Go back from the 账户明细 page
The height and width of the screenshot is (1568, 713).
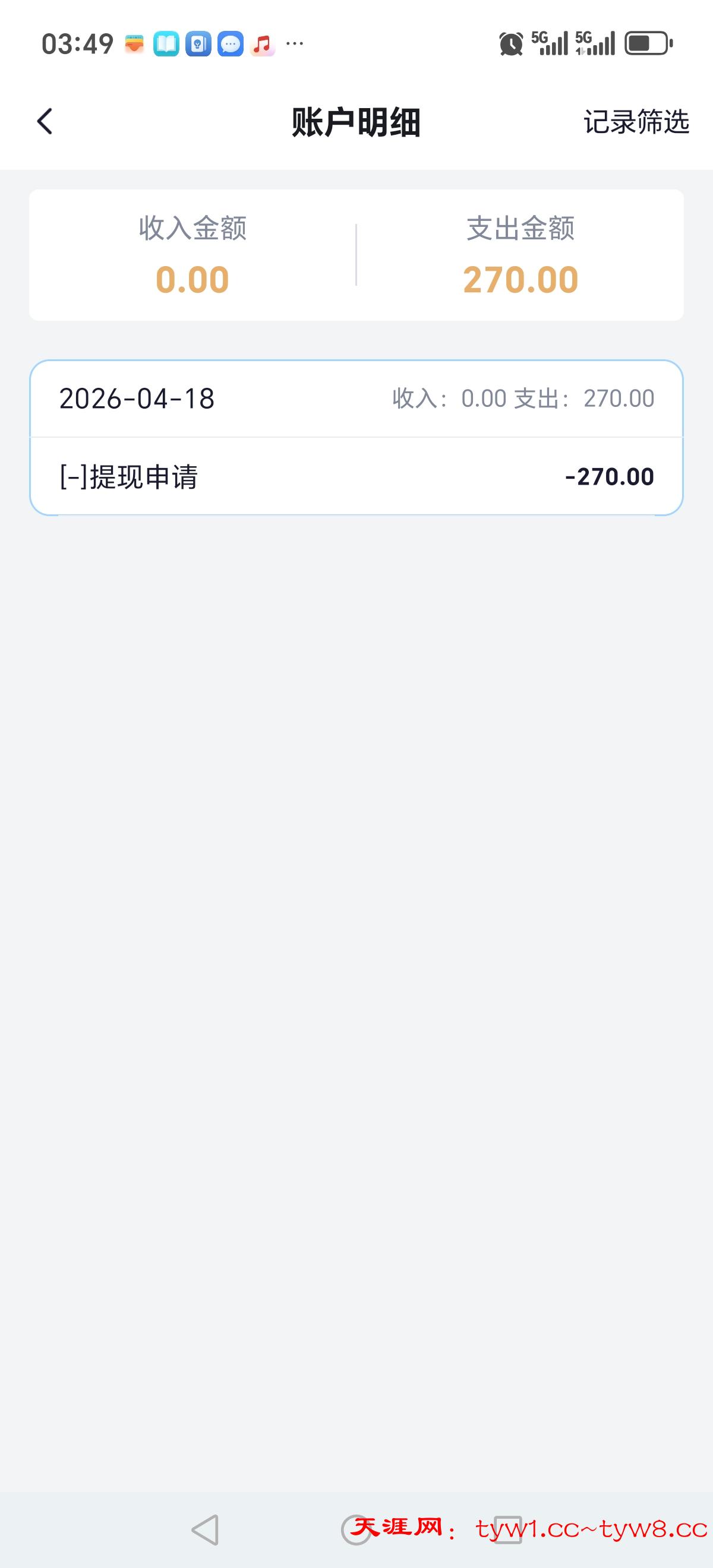click(x=45, y=121)
